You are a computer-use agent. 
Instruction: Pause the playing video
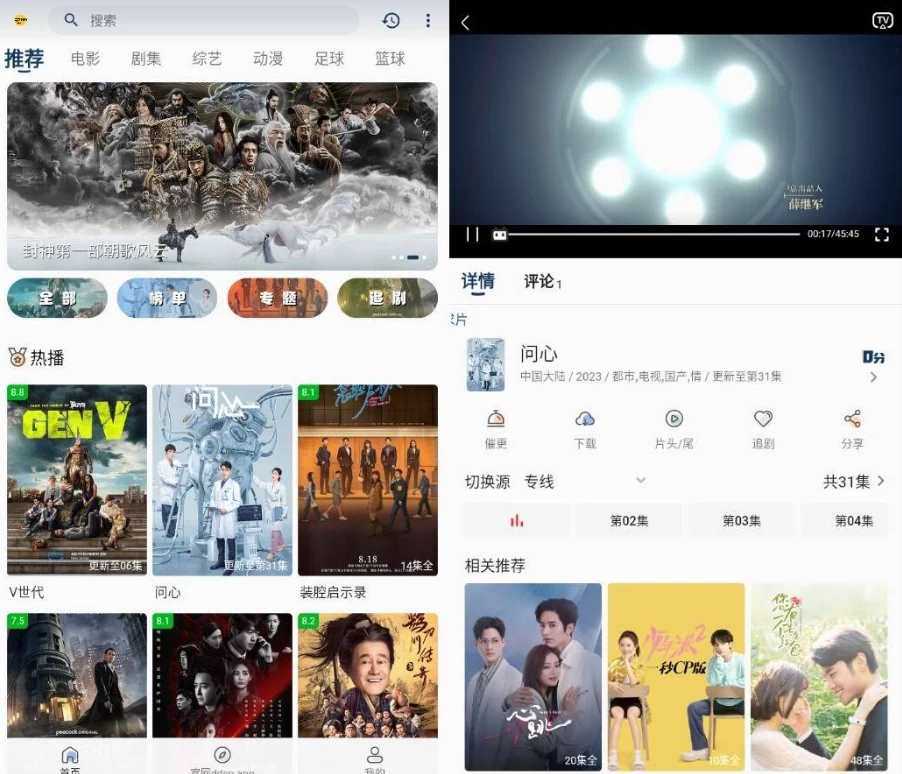pos(473,234)
